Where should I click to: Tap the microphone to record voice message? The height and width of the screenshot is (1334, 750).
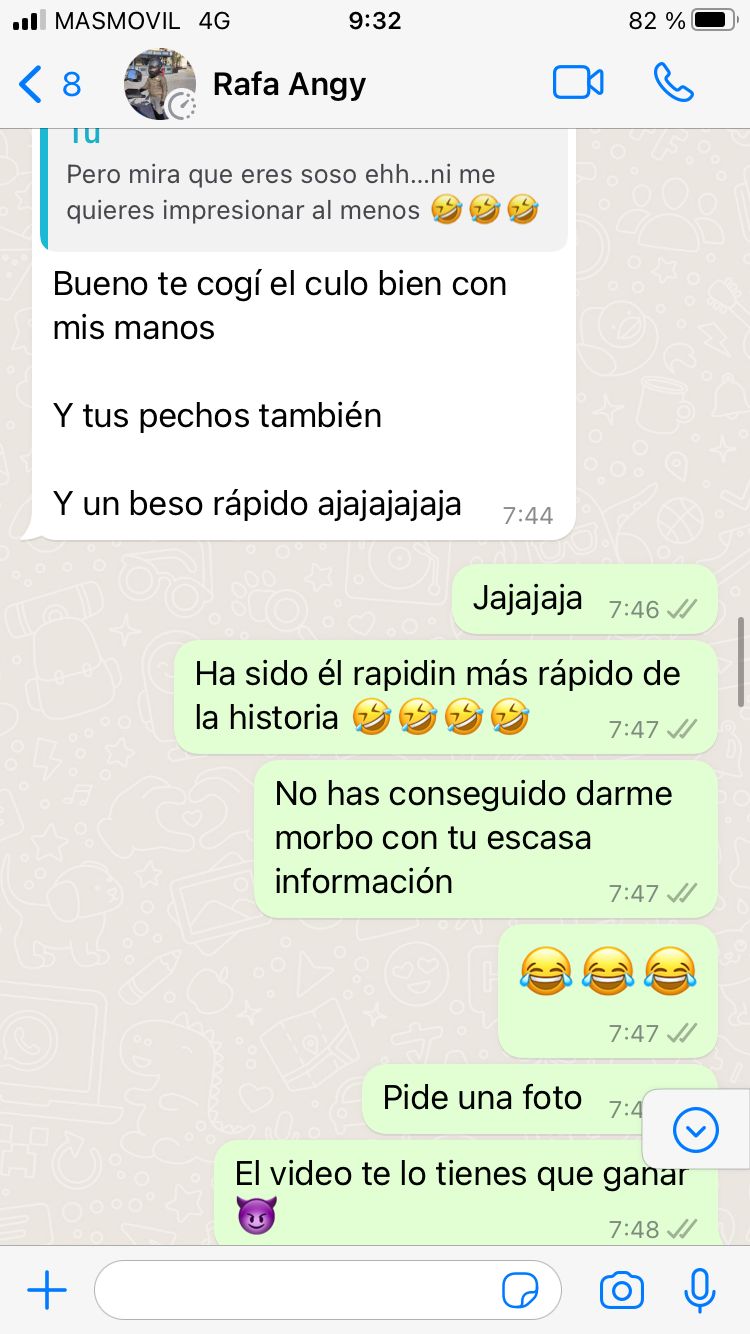pos(700,1291)
